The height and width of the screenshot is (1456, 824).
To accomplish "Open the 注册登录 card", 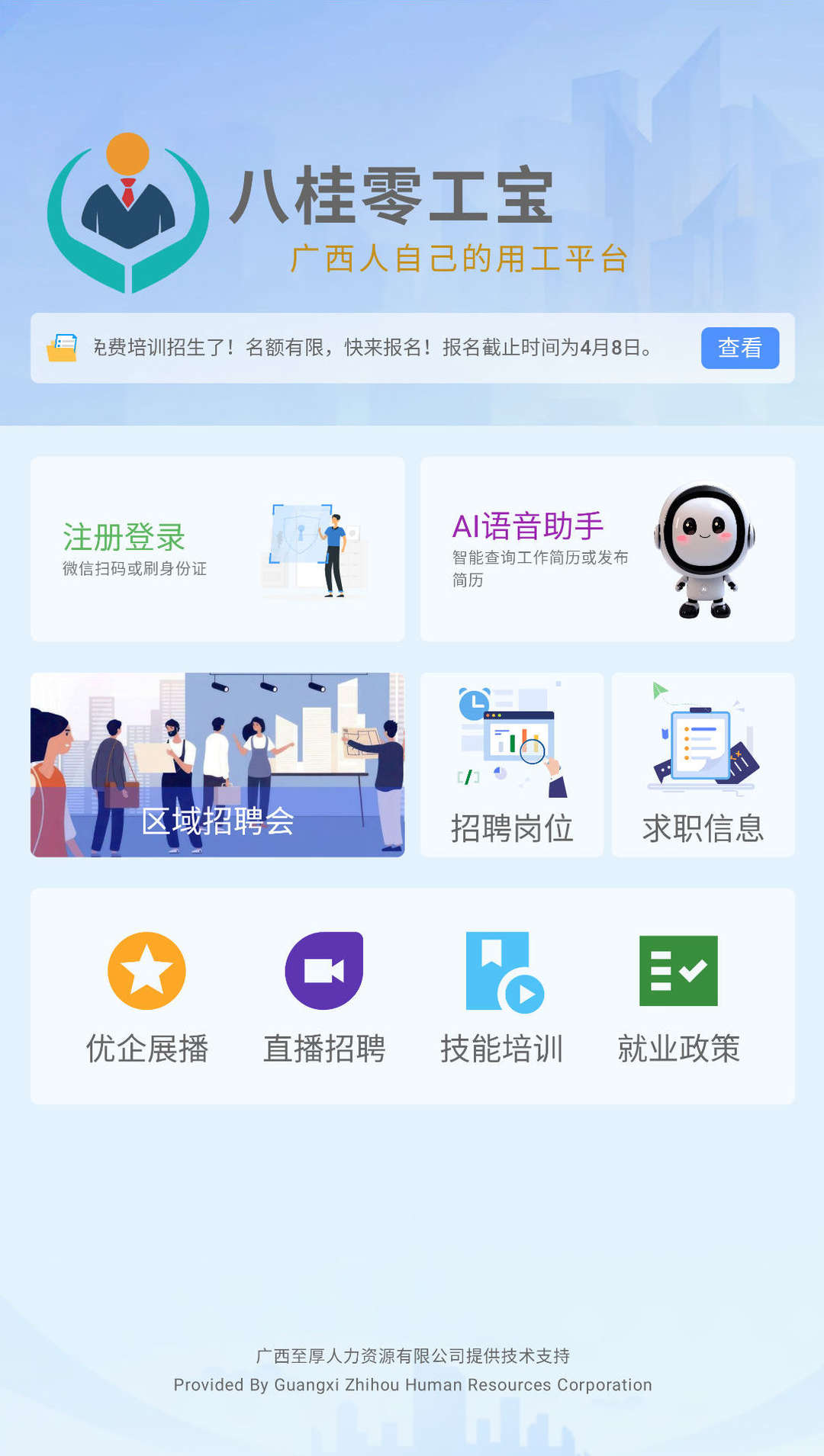I will point(217,549).
